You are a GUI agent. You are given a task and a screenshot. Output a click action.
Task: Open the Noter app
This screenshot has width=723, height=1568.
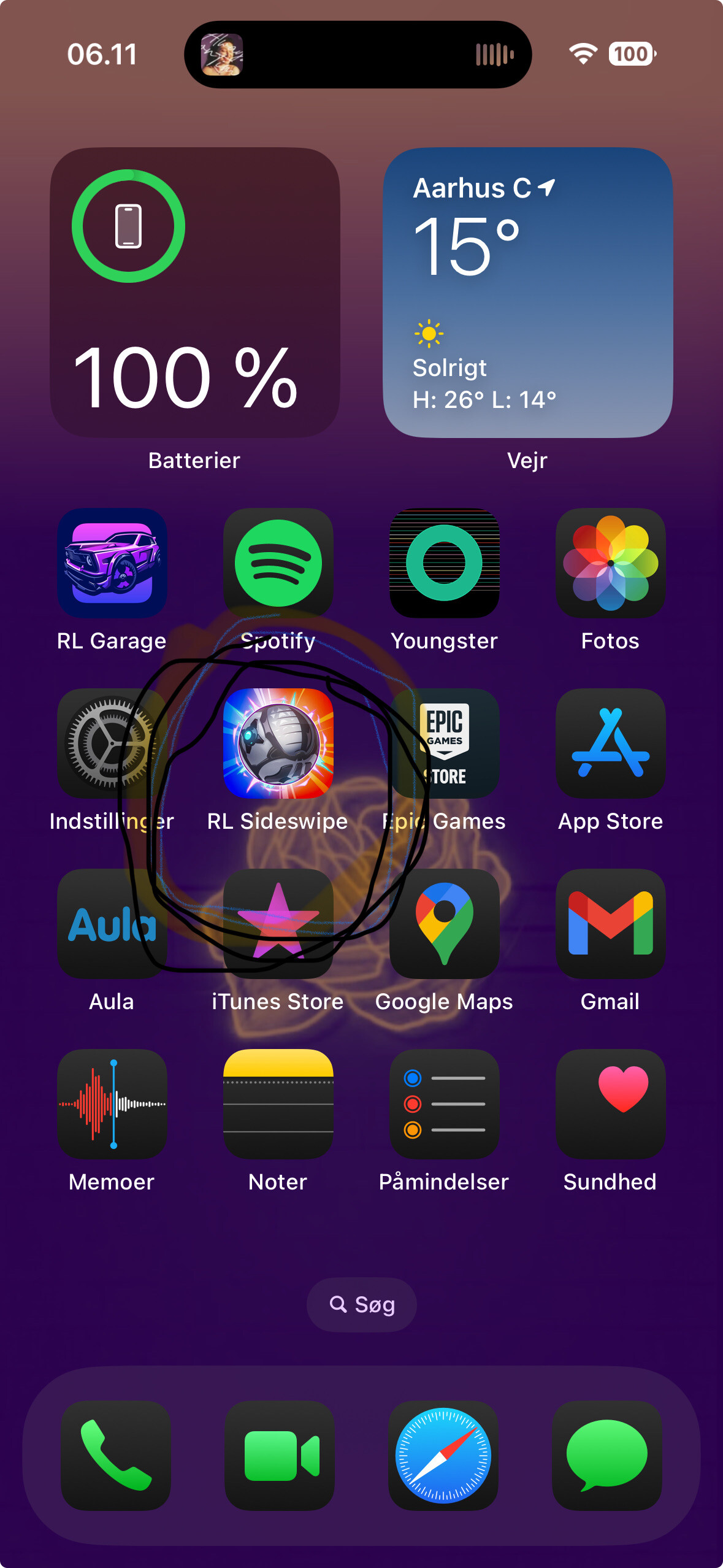[x=278, y=1104]
